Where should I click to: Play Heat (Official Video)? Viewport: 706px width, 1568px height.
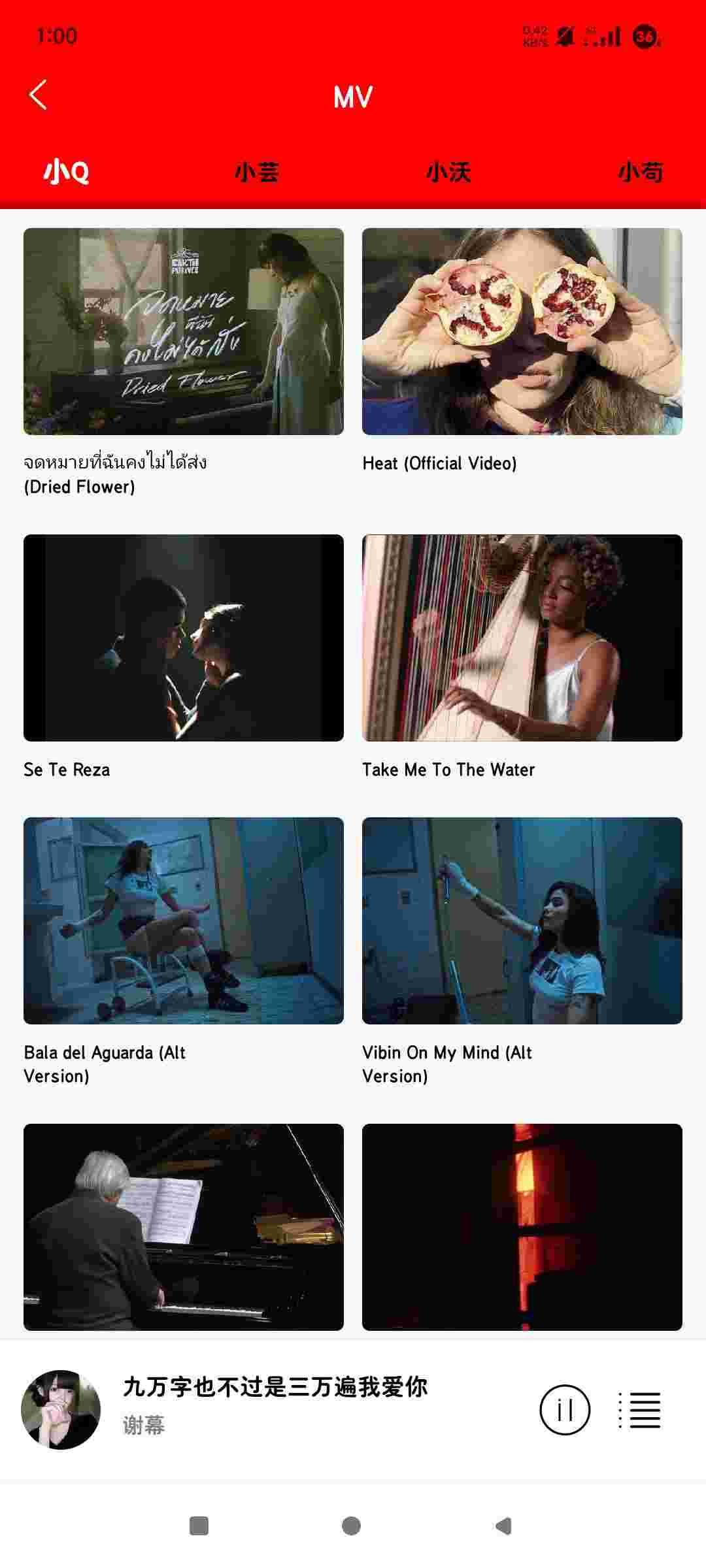[x=522, y=331]
